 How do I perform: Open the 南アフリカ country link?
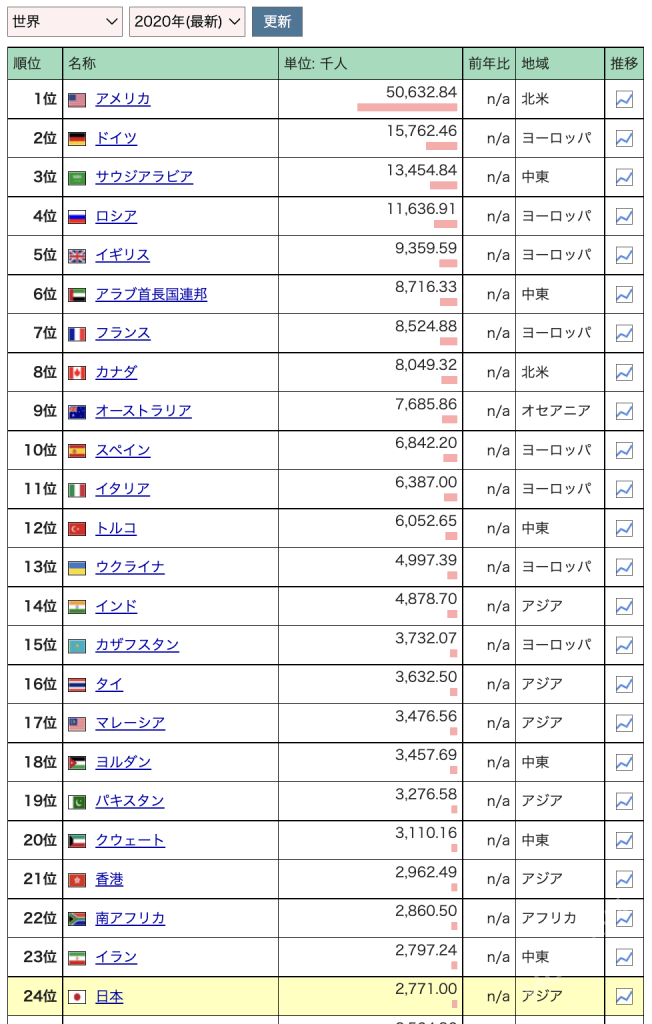point(130,918)
